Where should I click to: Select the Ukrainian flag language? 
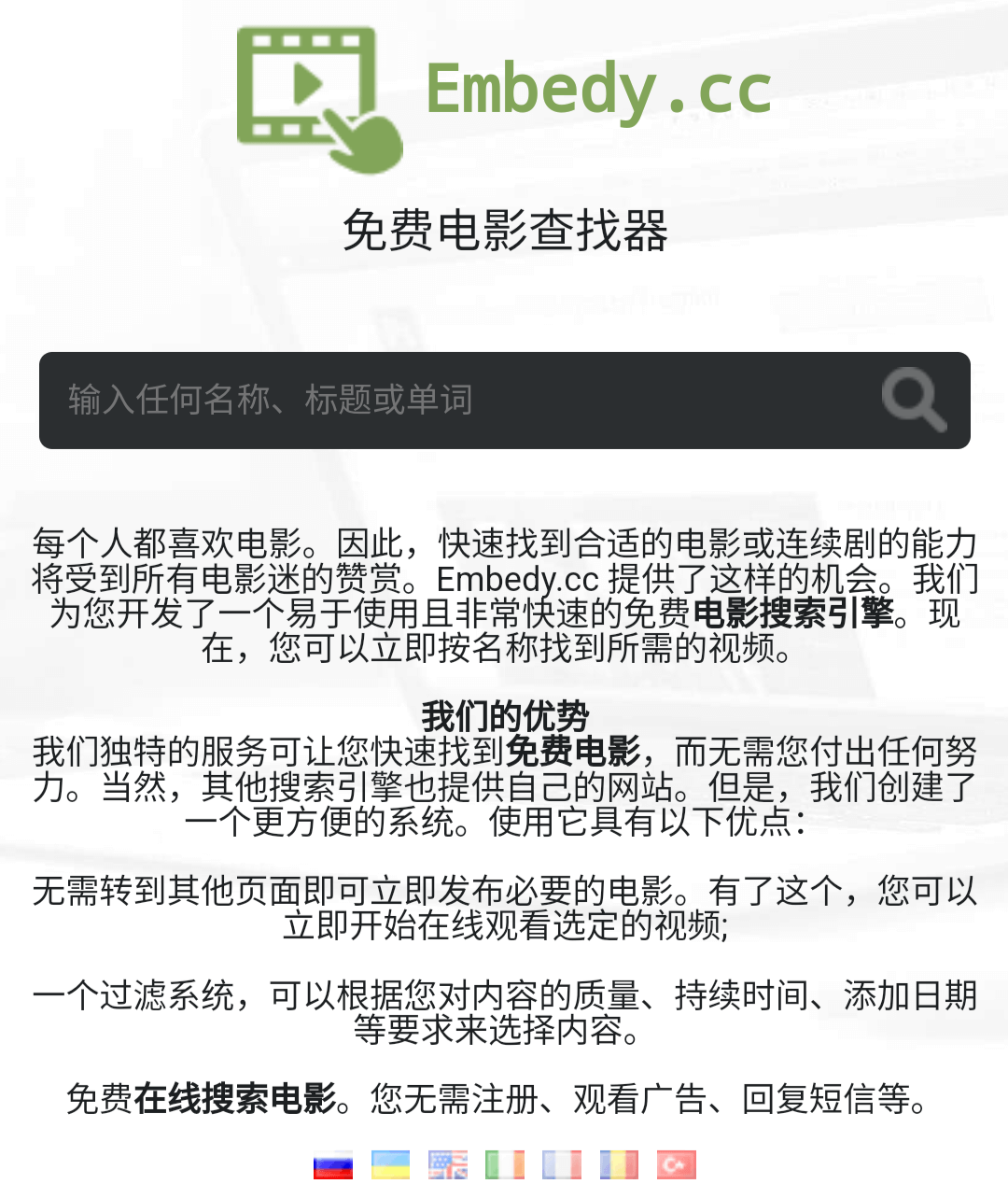point(390,1165)
